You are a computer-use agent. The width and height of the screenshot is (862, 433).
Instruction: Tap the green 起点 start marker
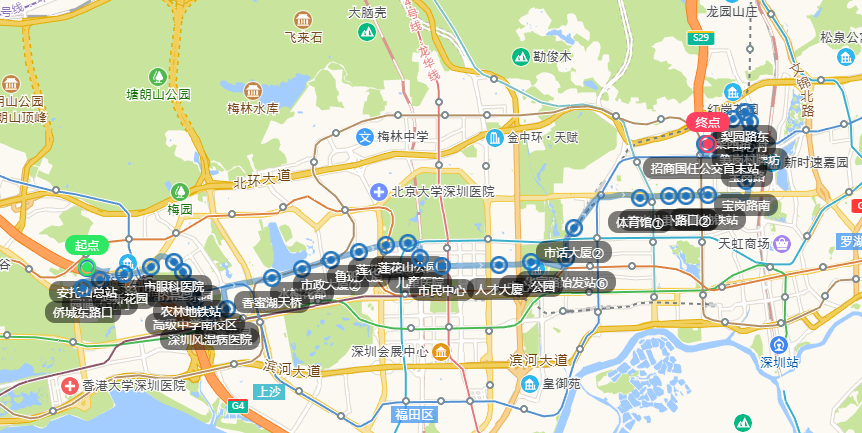click(86, 245)
